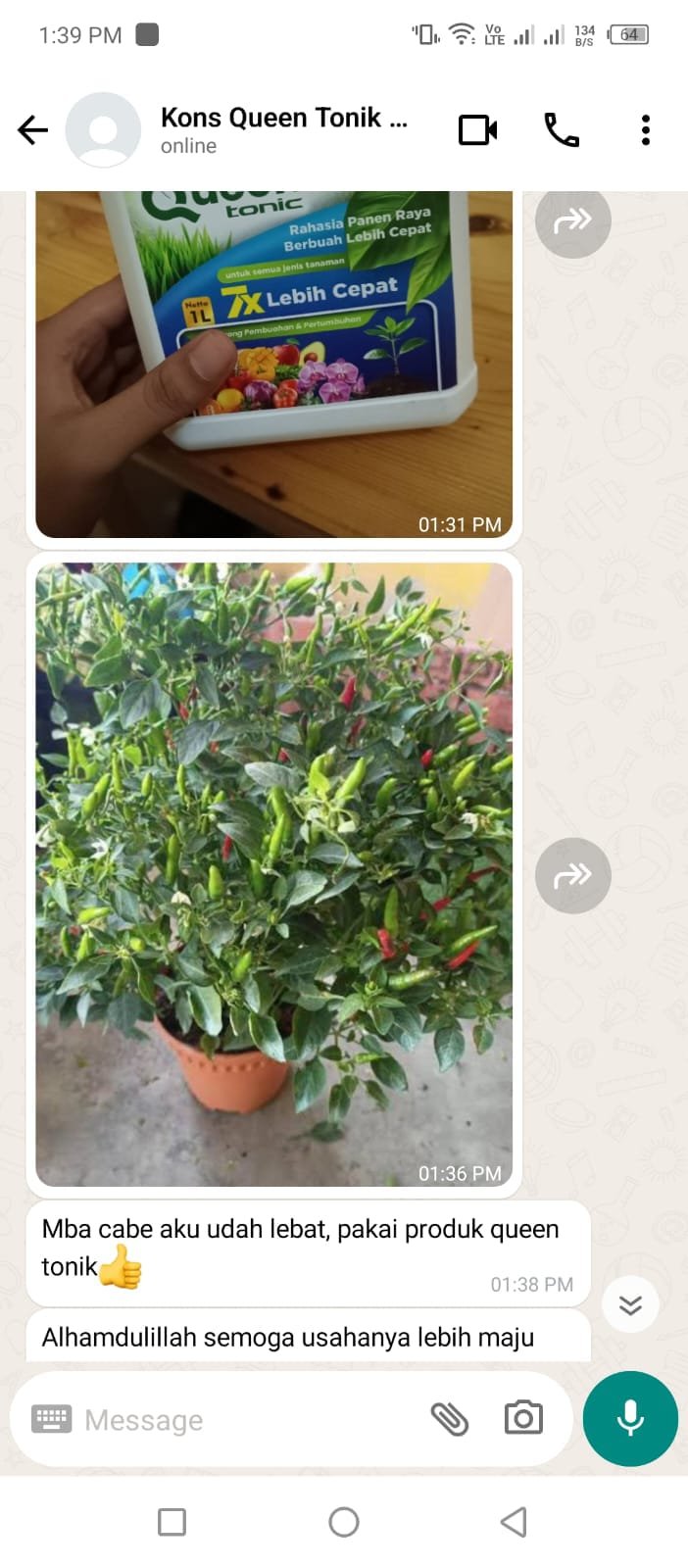Screen dimensions: 688x1568
Task: Focus the Message text field
Action: (245, 1420)
